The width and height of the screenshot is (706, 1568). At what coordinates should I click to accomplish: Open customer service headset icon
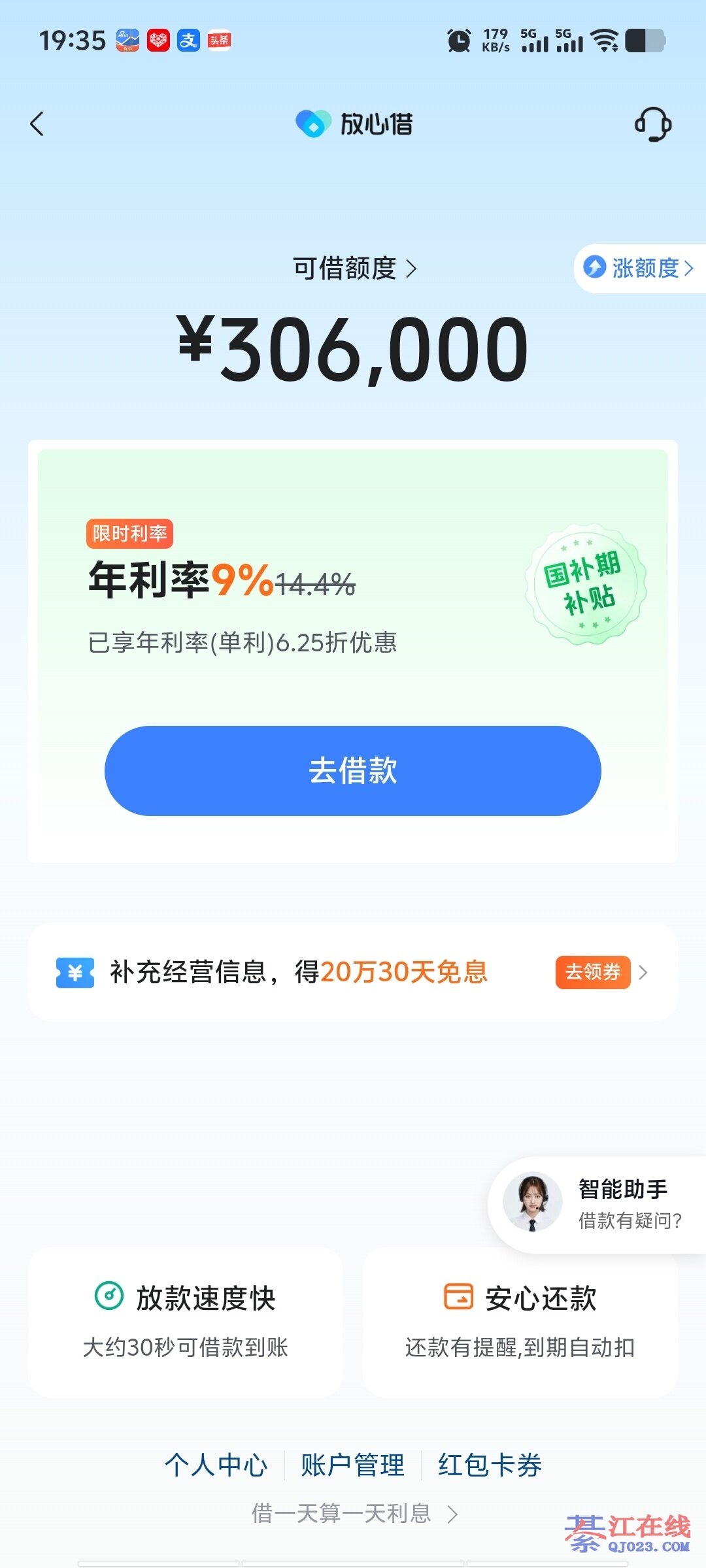tap(652, 123)
